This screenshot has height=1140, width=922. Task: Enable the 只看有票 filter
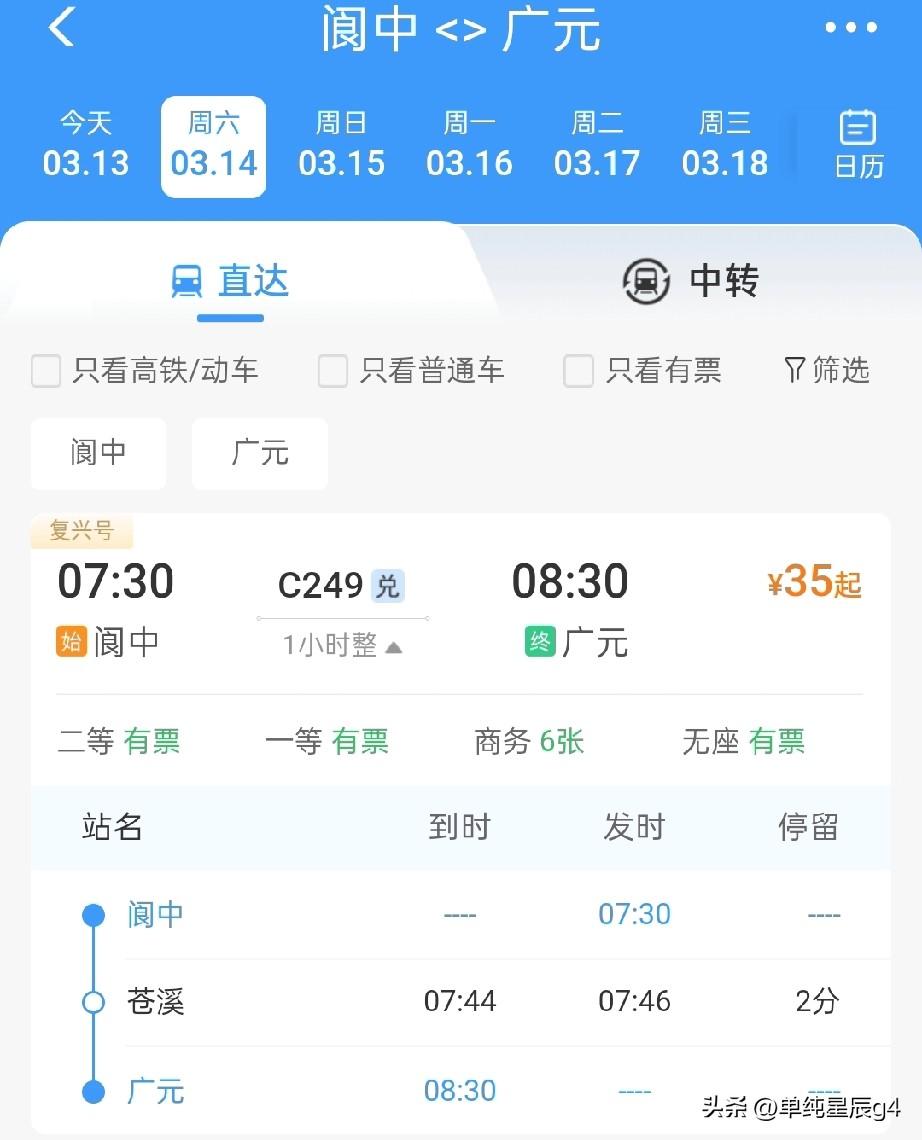578,370
